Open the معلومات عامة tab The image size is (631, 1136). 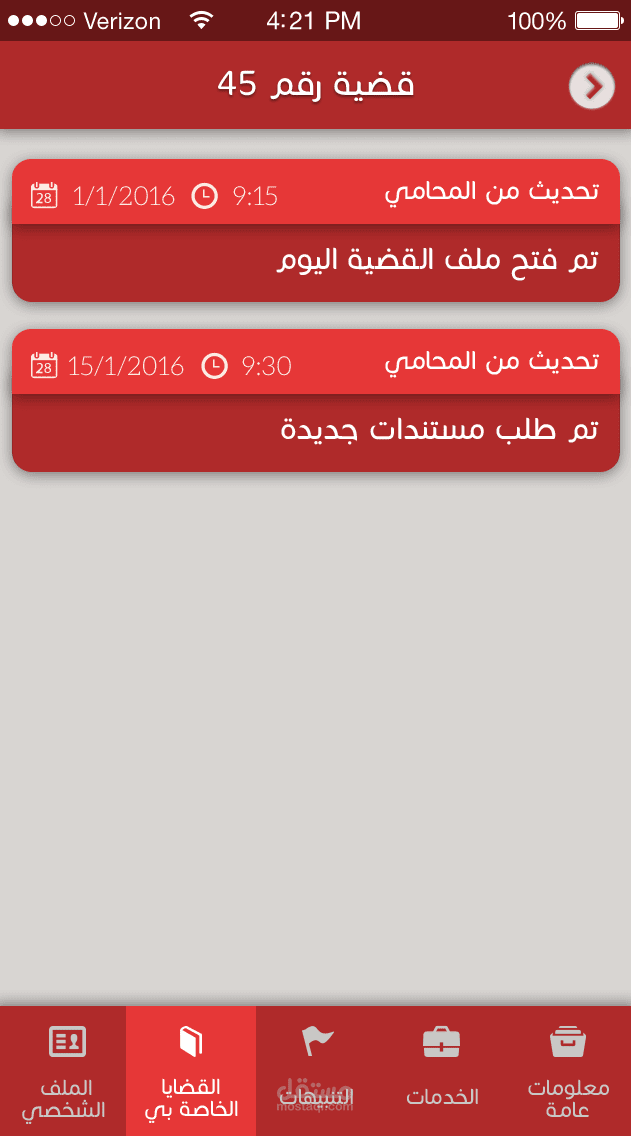pos(568,1071)
